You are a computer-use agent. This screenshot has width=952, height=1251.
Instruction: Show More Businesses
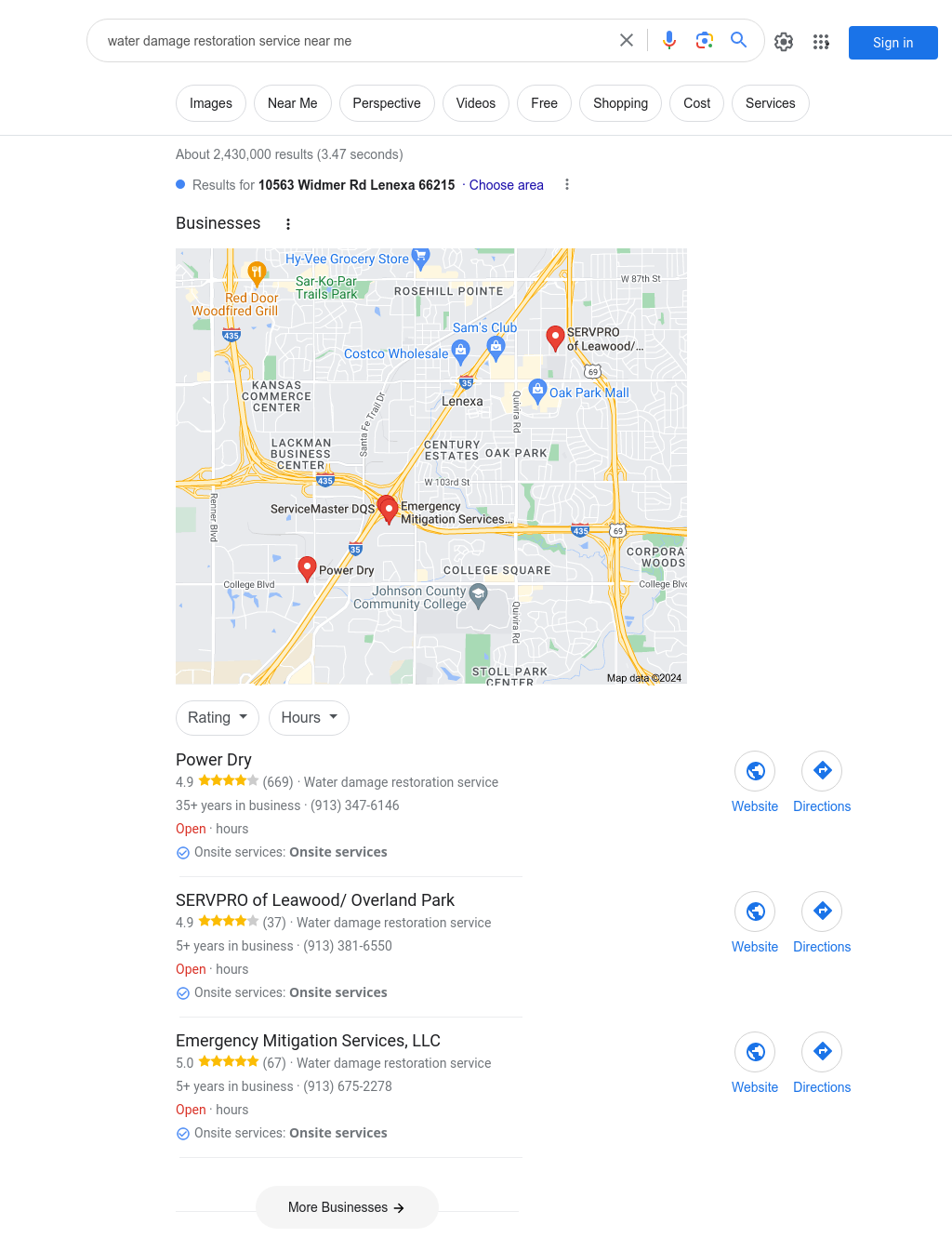click(347, 1207)
